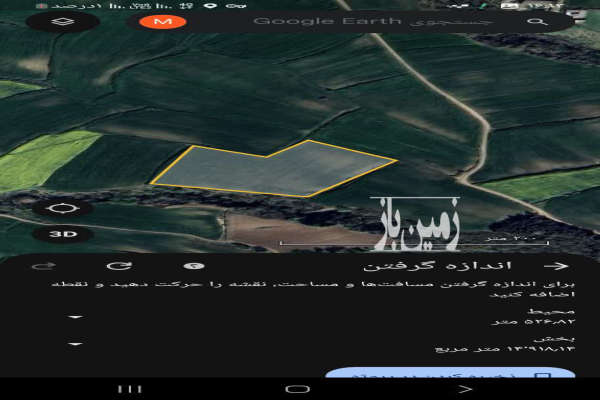Open the area unit dropdown
Screen dimensions: 600x400
(x=76, y=344)
